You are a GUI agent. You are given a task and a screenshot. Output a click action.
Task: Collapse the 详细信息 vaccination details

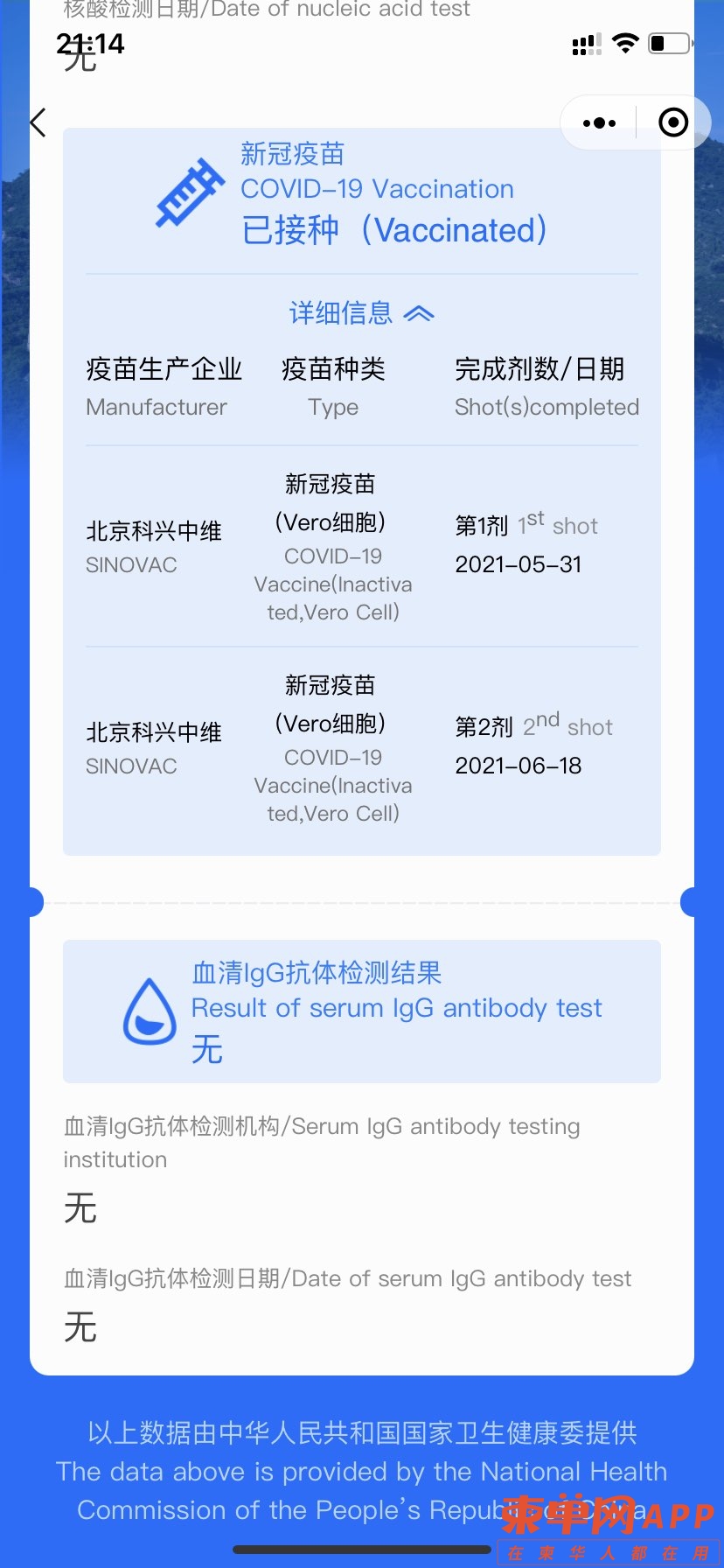[x=361, y=313]
